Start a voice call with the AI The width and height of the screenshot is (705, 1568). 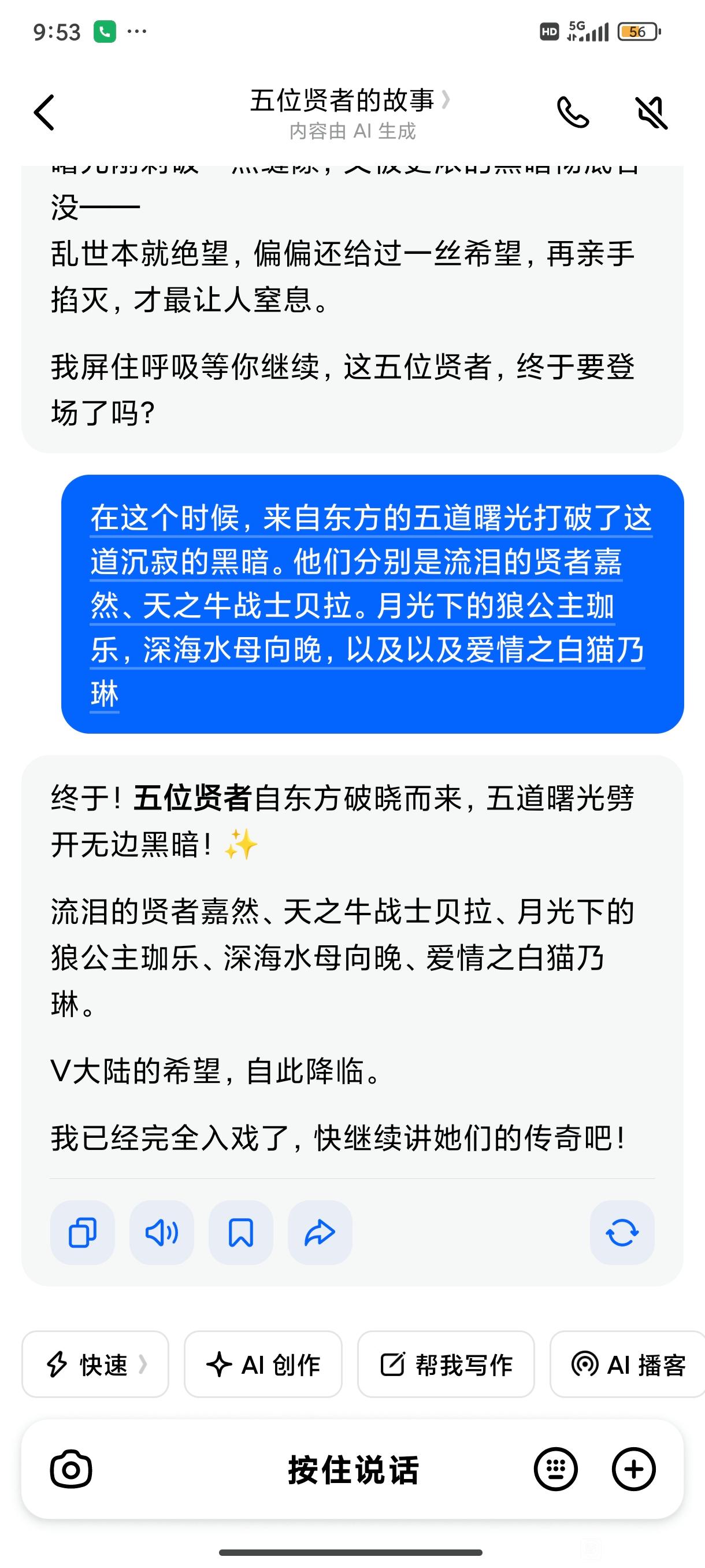[x=573, y=113]
